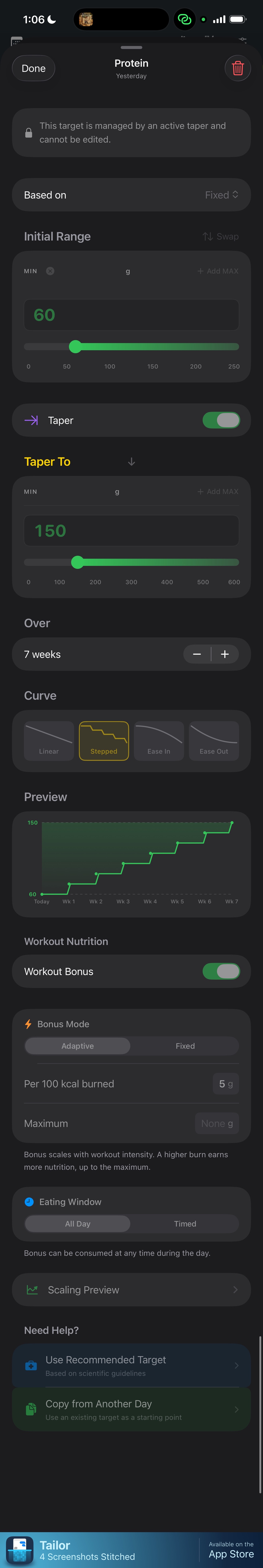Image resolution: width=263 pixels, height=1568 pixels.
Task: Delete this Protein target via trash icon
Action: click(x=237, y=68)
